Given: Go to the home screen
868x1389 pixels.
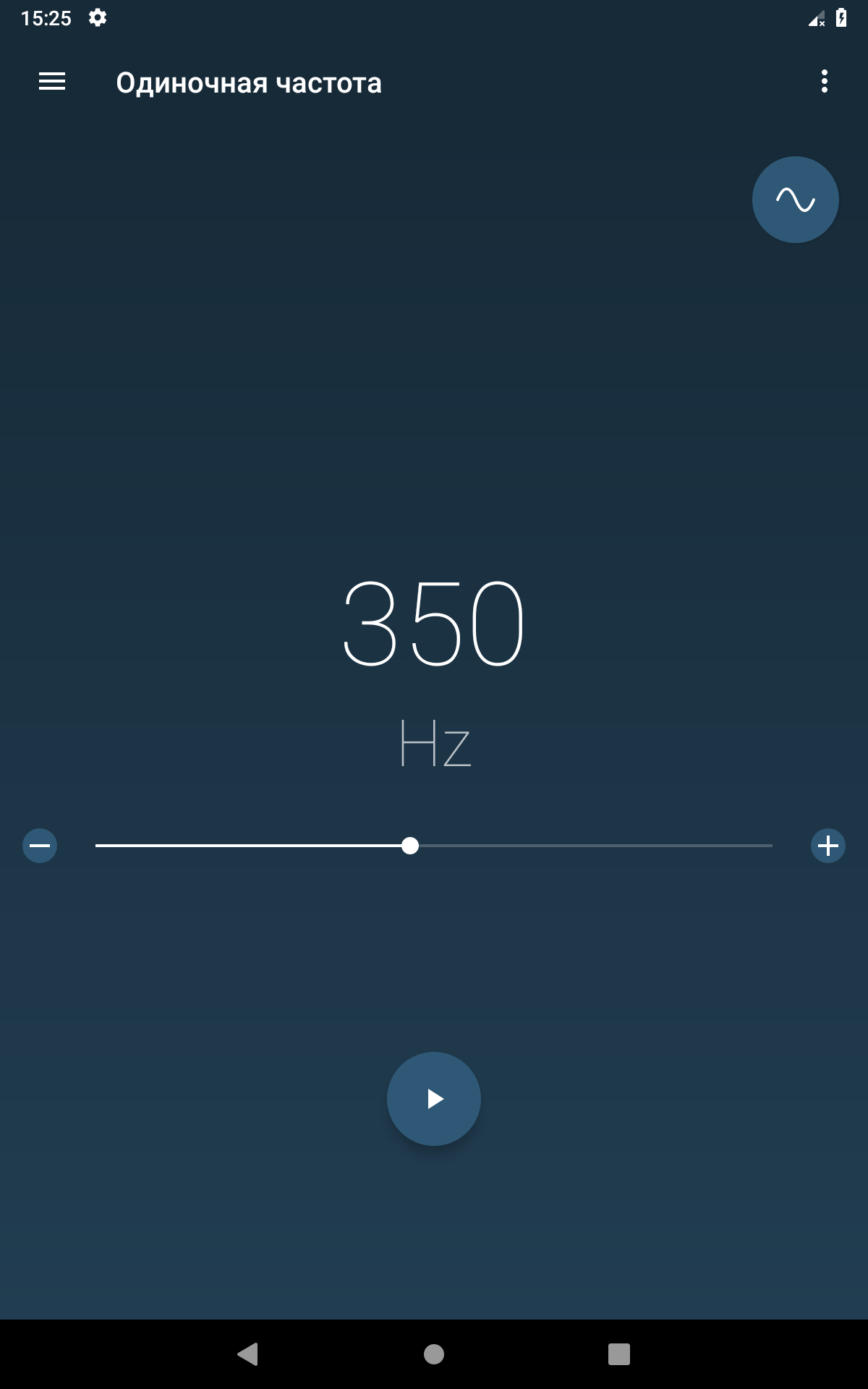Looking at the screenshot, I should pyautogui.click(x=434, y=1354).
